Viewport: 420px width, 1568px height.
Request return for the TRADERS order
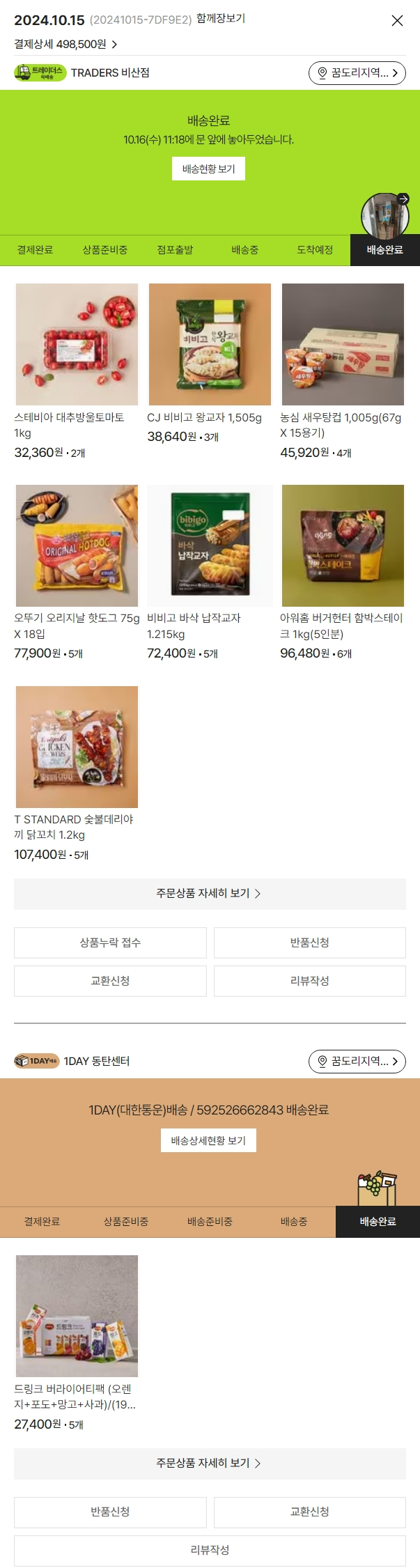click(309, 942)
